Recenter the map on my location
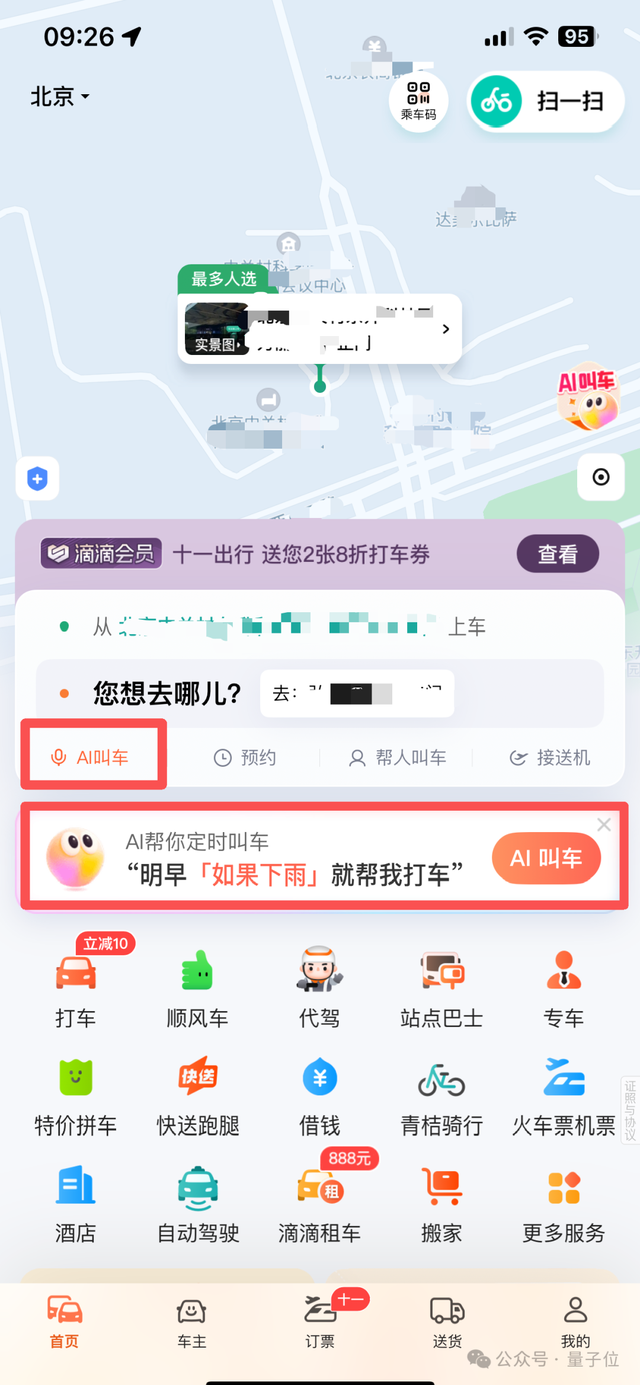 pyautogui.click(x=601, y=477)
